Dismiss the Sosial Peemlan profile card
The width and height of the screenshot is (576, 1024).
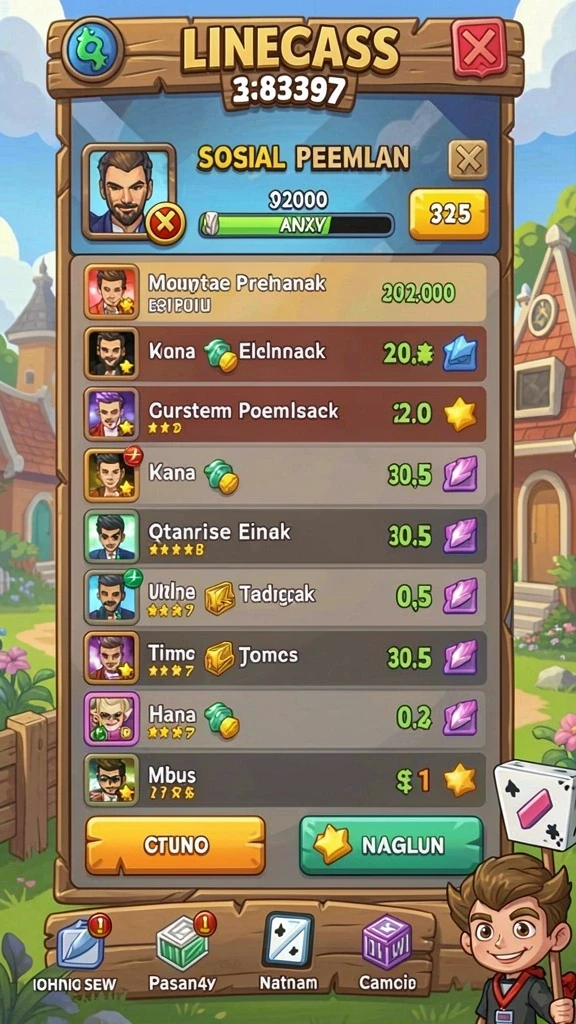click(468, 159)
